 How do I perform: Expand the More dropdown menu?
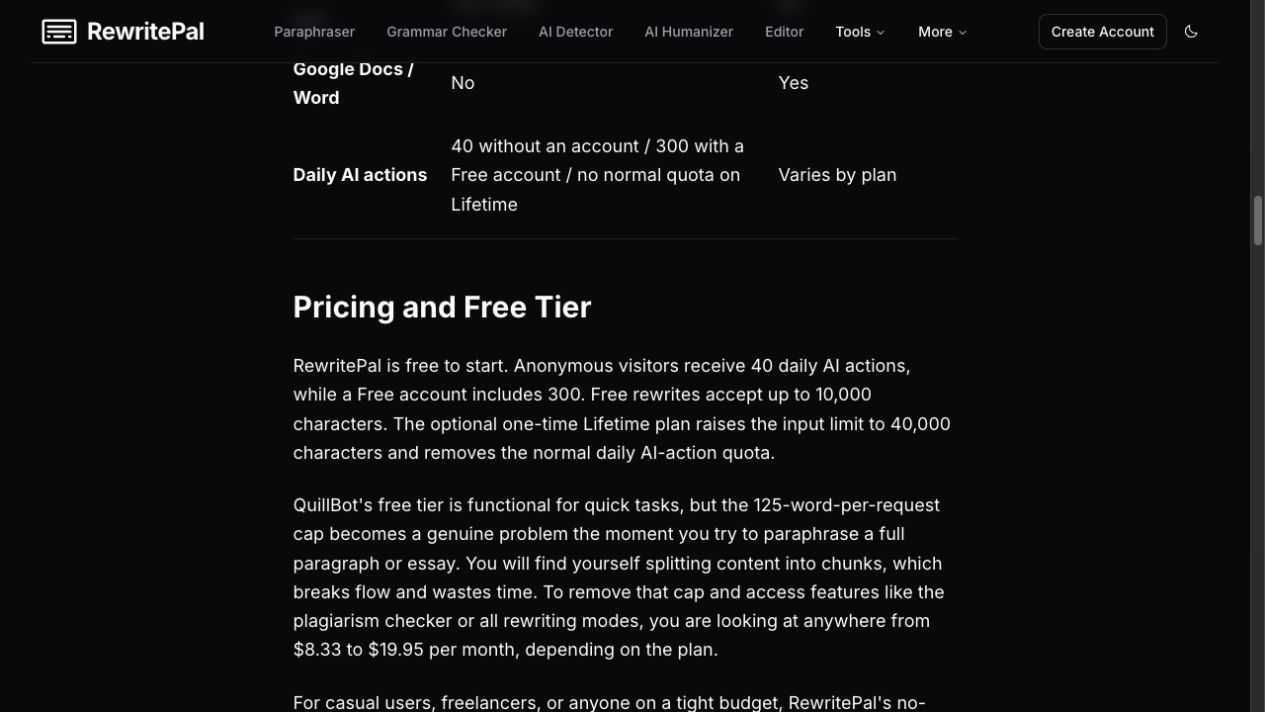click(942, 32)
